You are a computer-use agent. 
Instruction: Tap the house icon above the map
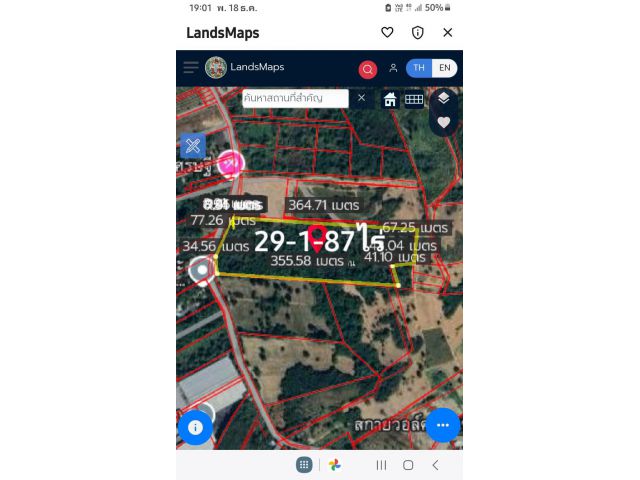(390, 99)
